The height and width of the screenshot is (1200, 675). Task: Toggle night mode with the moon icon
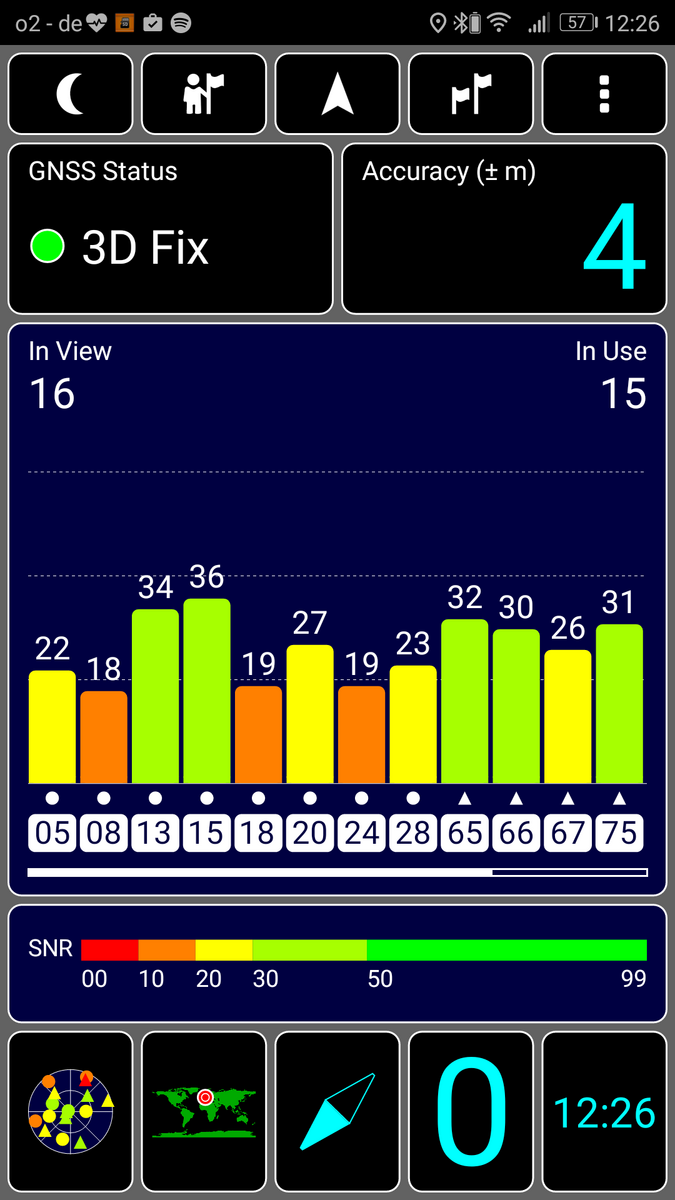[71, 94]
